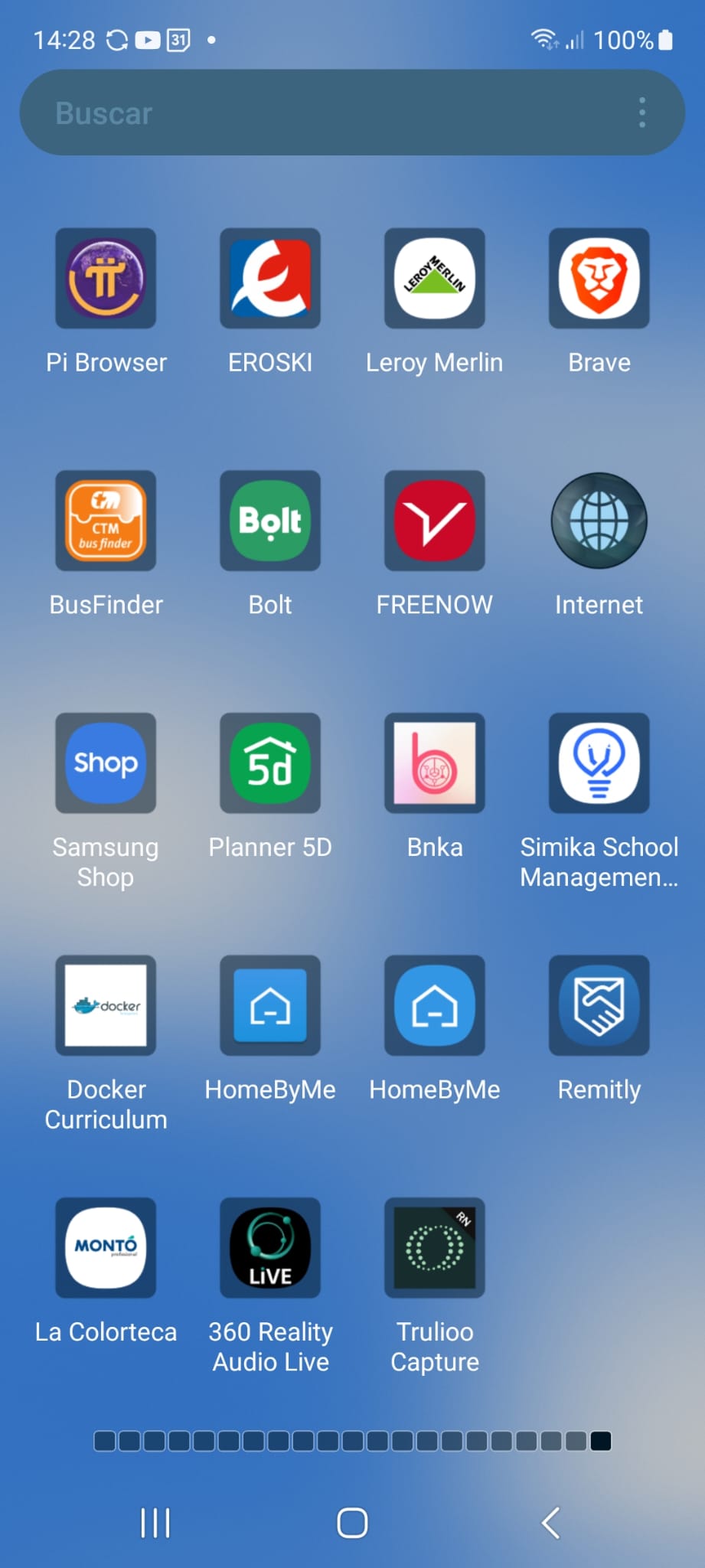The image size is (705, 1568).
Task: Open 360 Reality Audio Live
Action: click(270, 1248)
